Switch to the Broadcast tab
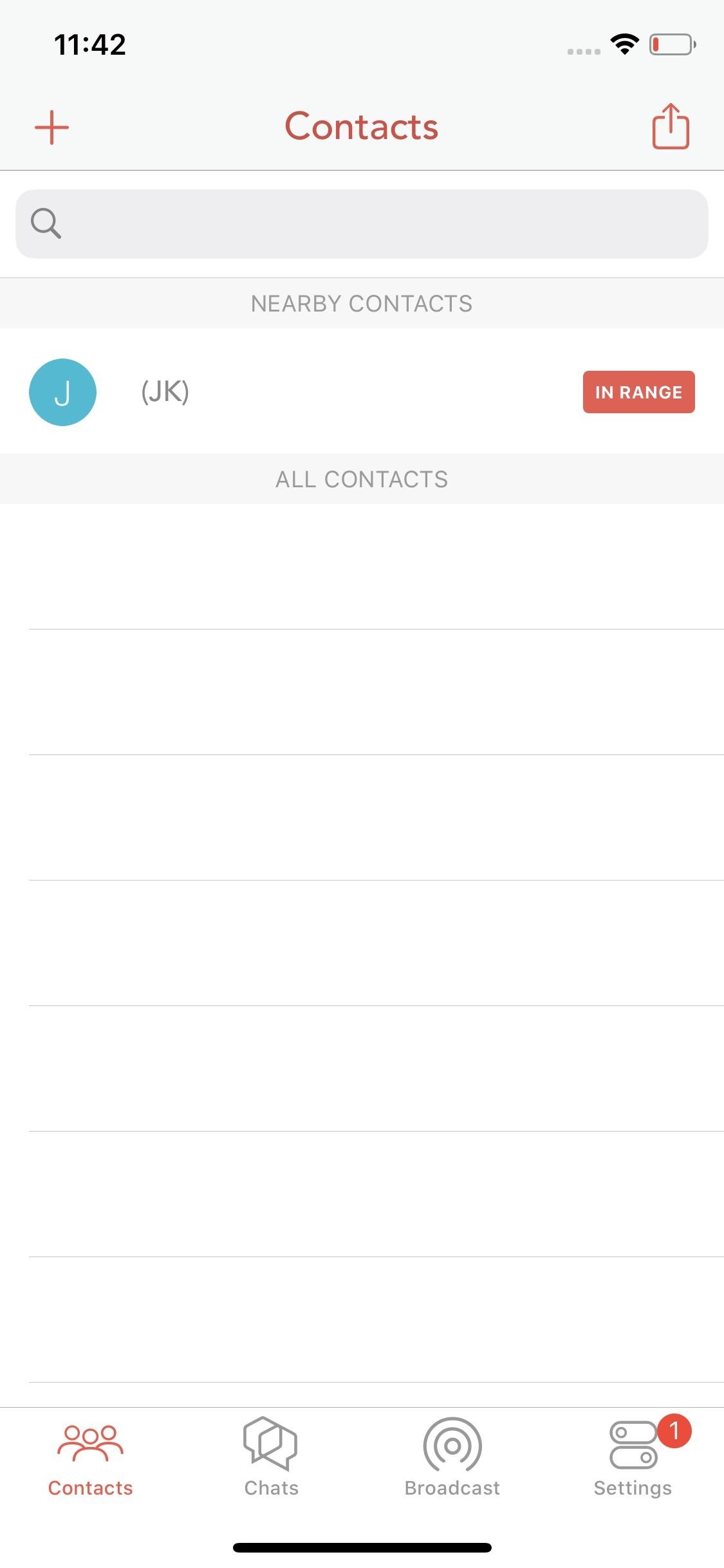This screenshot has width=724, height=1568. pos(452,1458)
